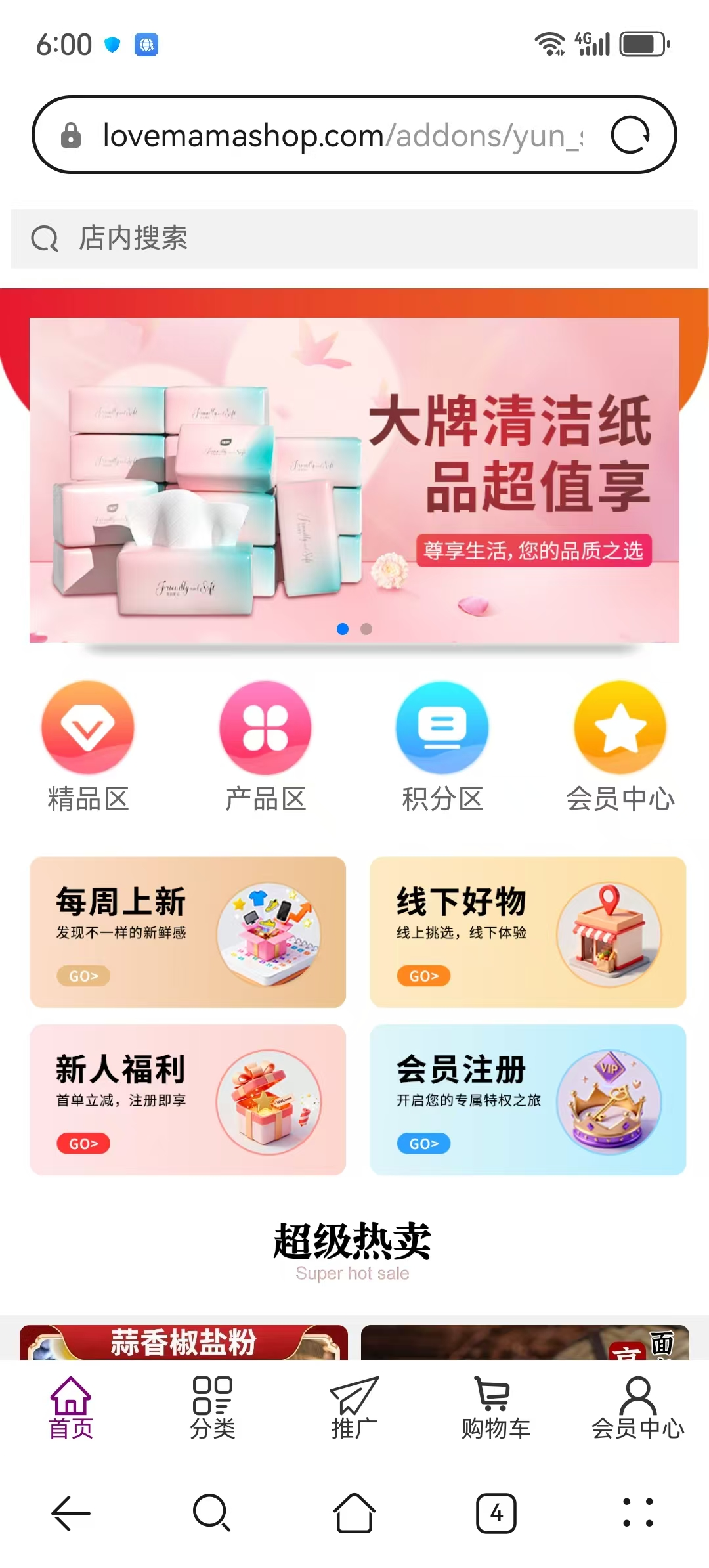
Task: Open the 会员中心 star icon
Action: [619, 727]
